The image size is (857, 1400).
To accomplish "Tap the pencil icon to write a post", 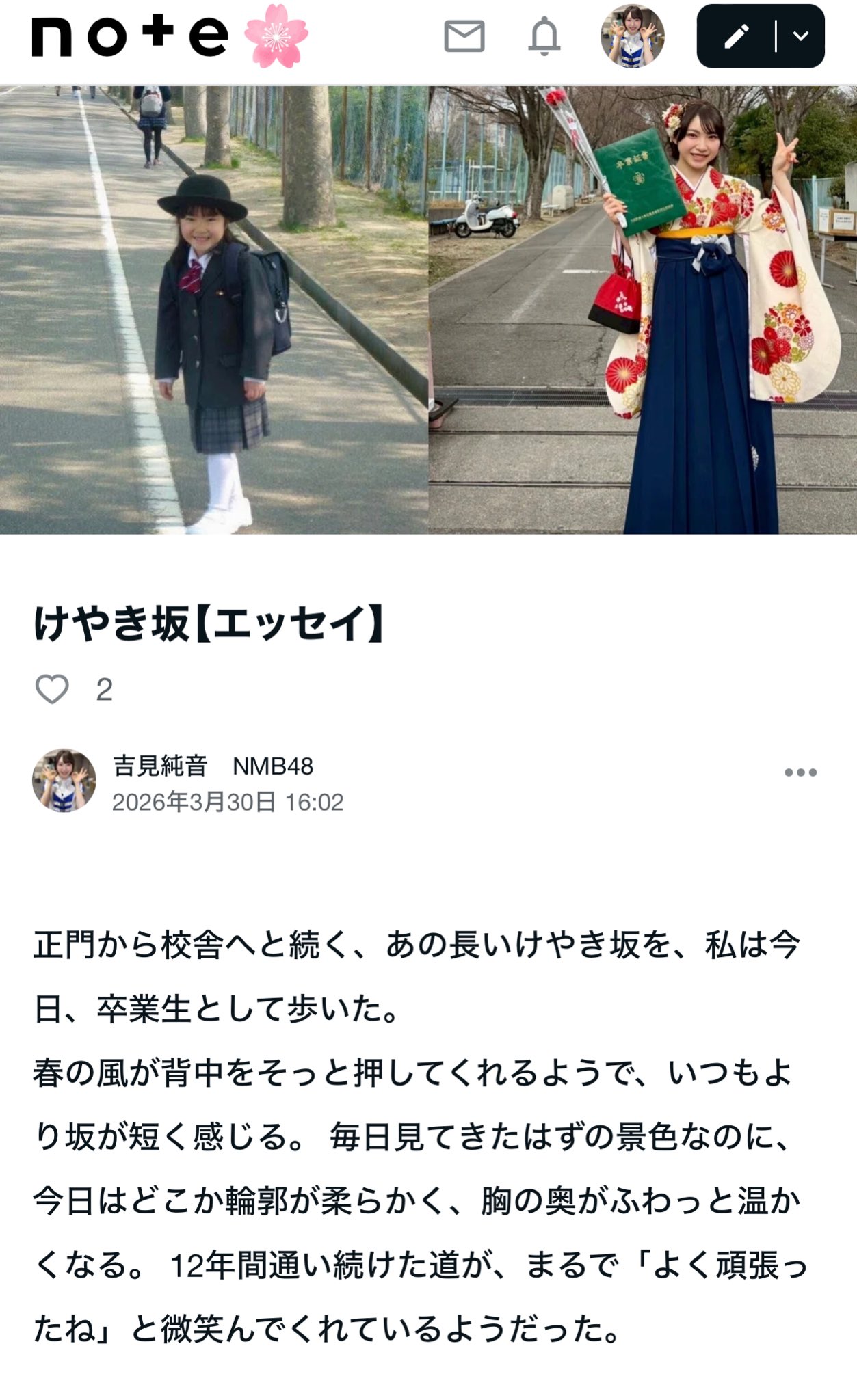I will pyautogui.click(x=736, y=36).
